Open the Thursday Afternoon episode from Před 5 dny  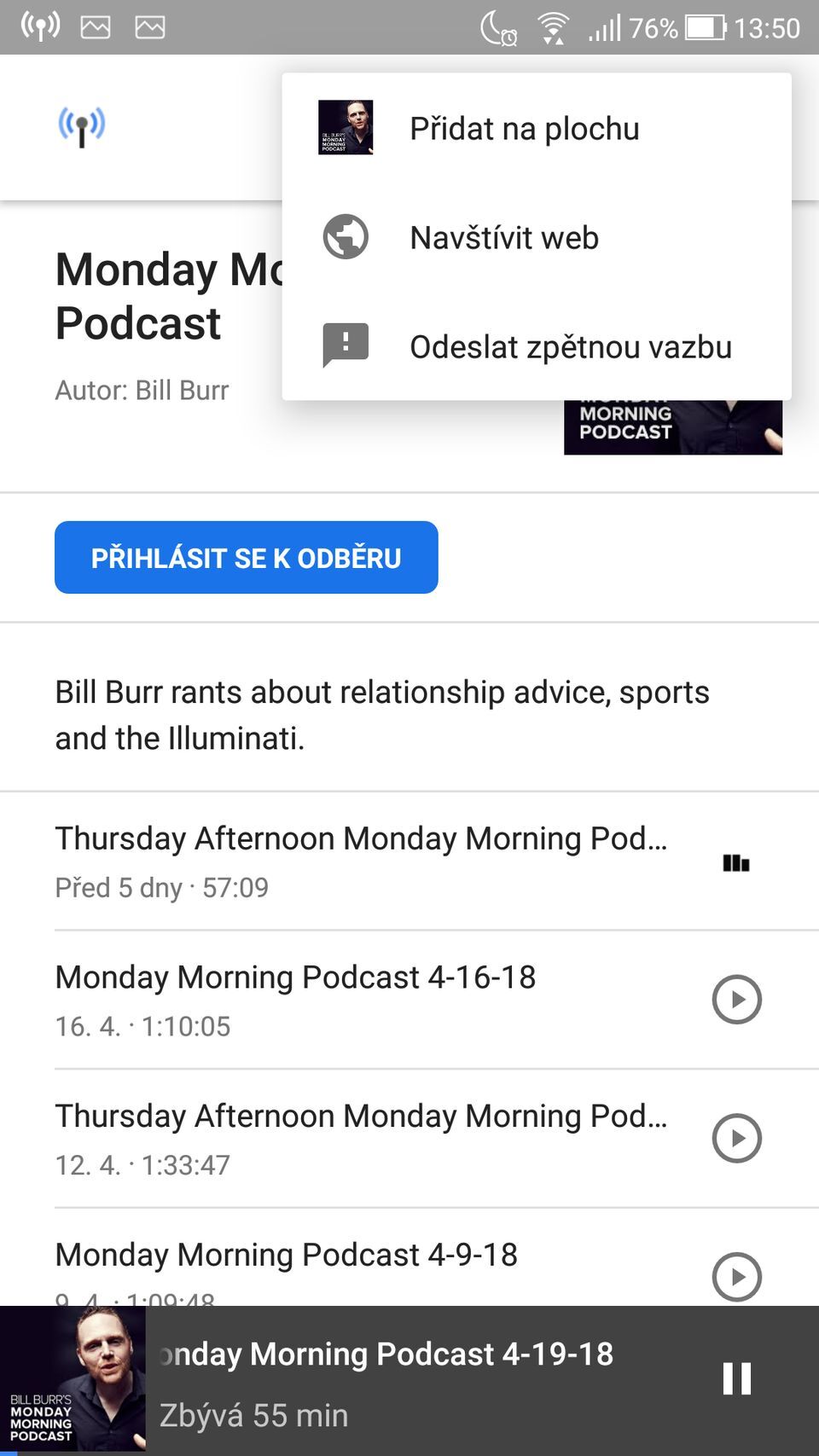point(360,861)
